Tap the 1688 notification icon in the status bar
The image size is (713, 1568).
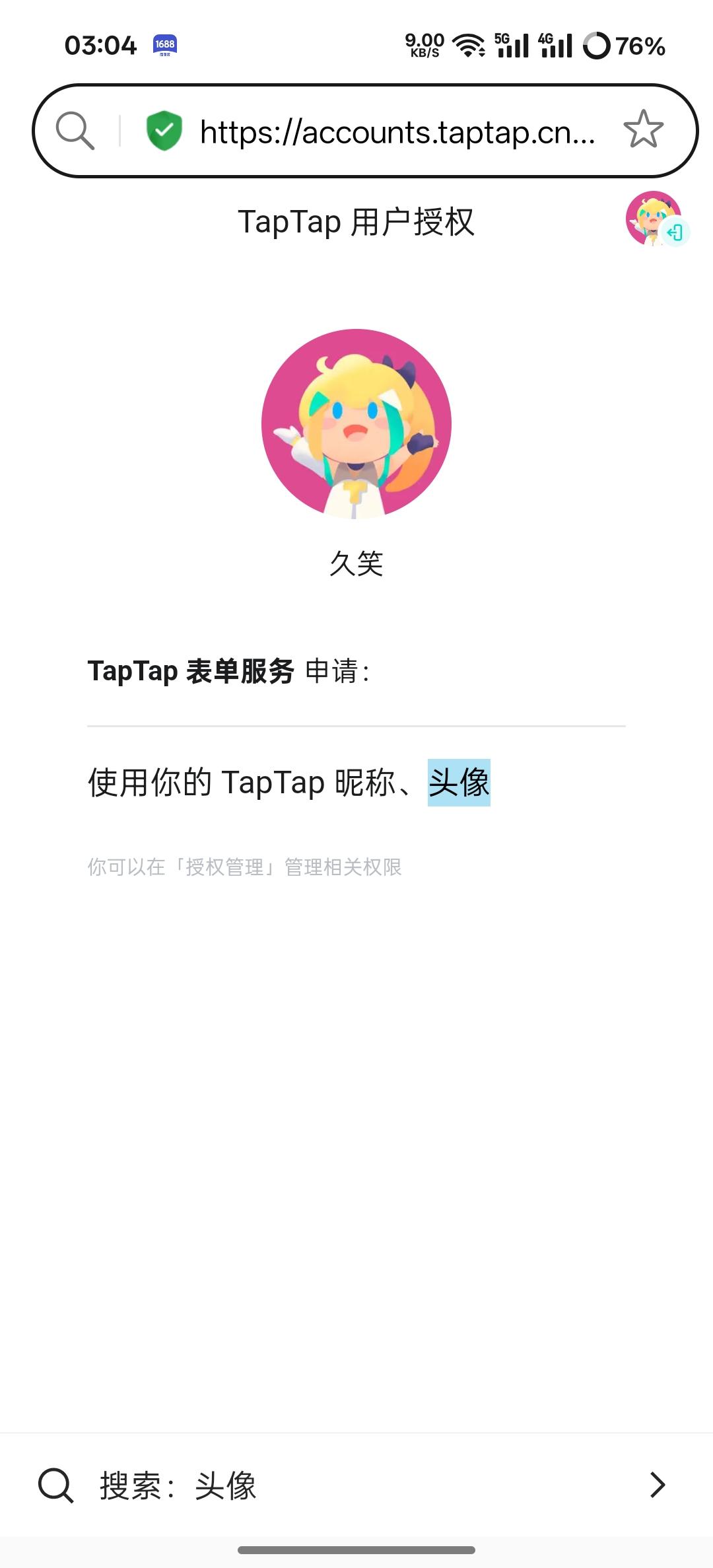click(164, 45)
